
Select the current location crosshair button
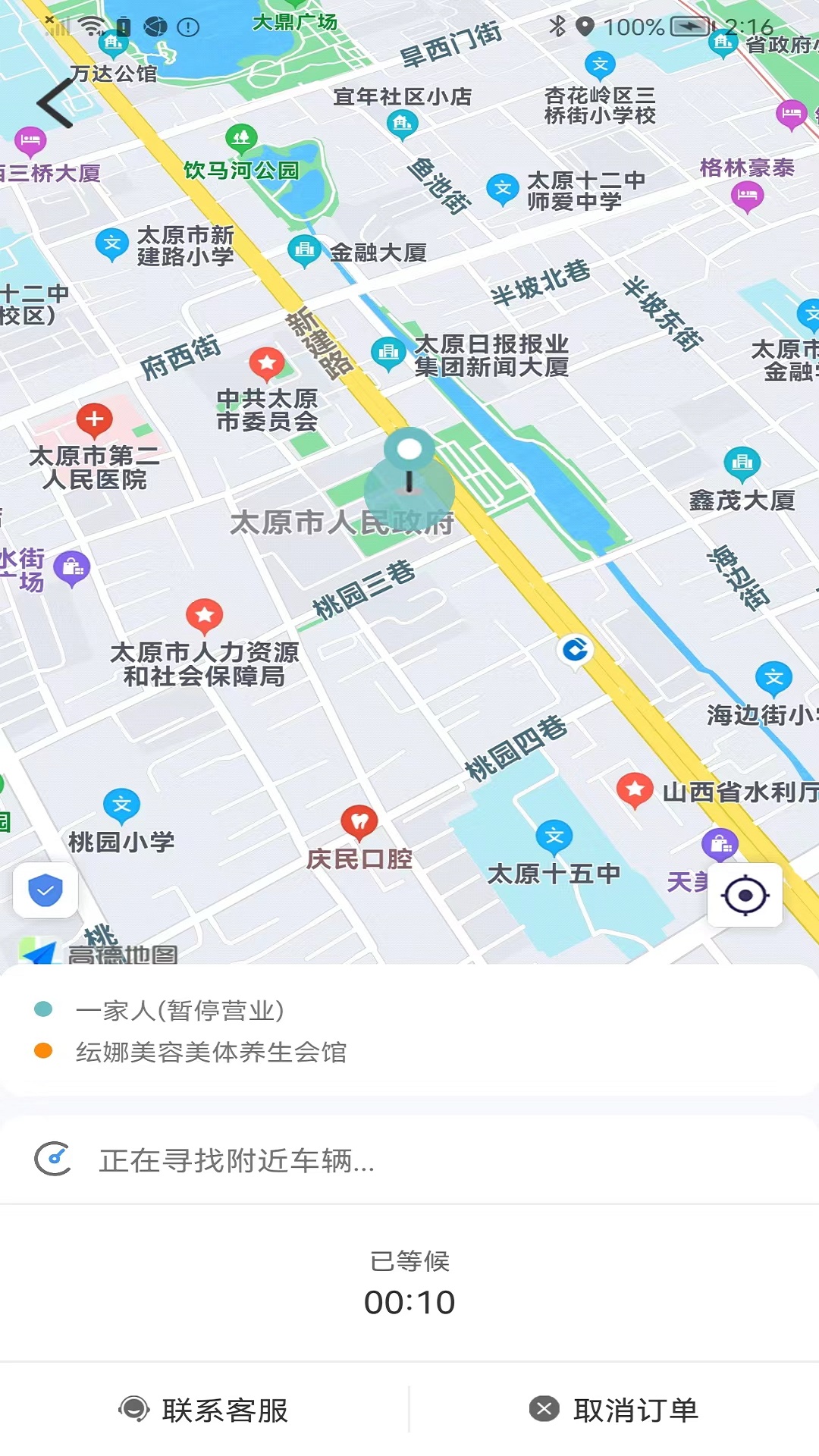[x=743, y=896]
